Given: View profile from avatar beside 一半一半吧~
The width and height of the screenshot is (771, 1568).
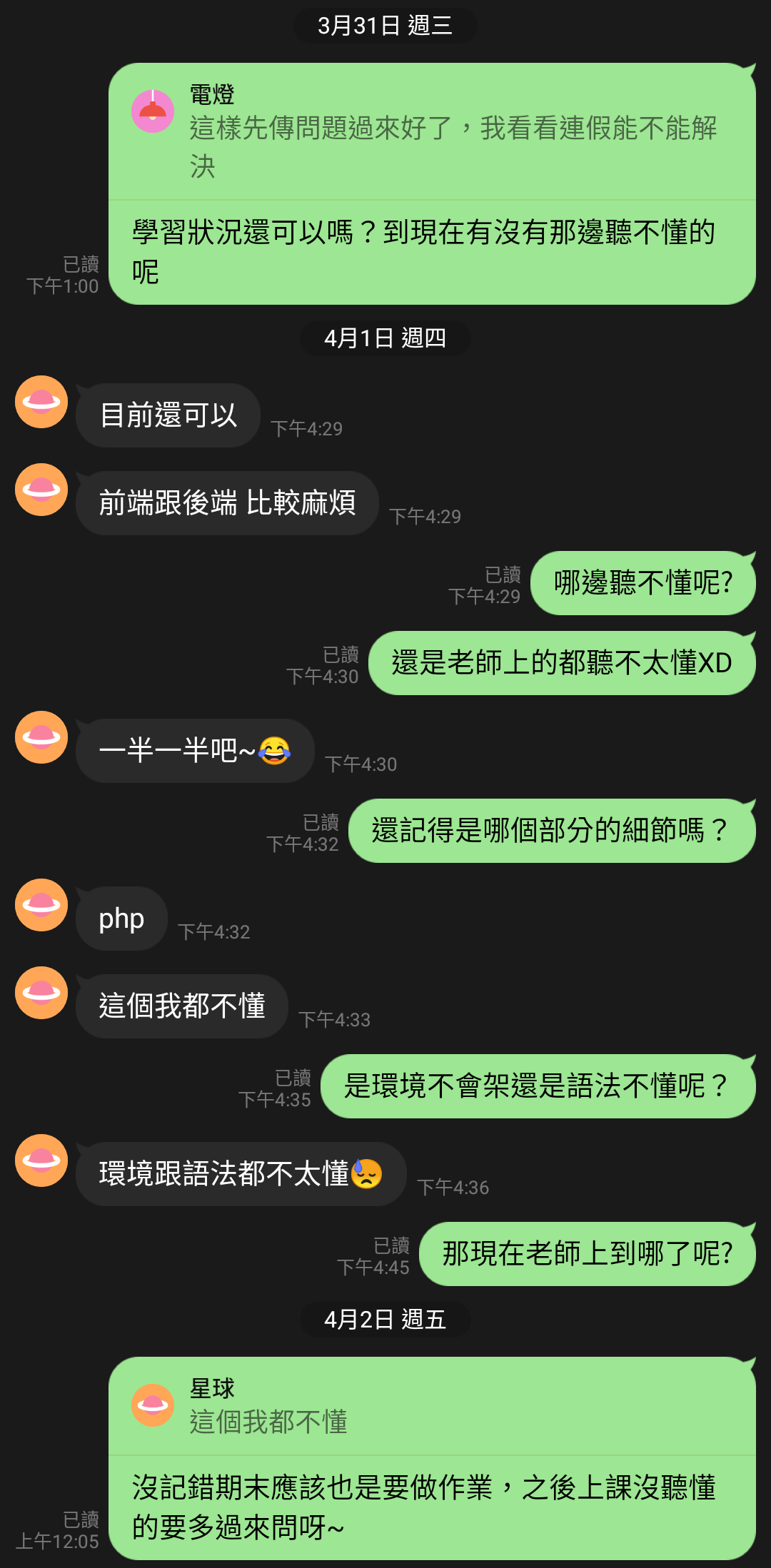Looking at the screenshot, I should (41, 737).
